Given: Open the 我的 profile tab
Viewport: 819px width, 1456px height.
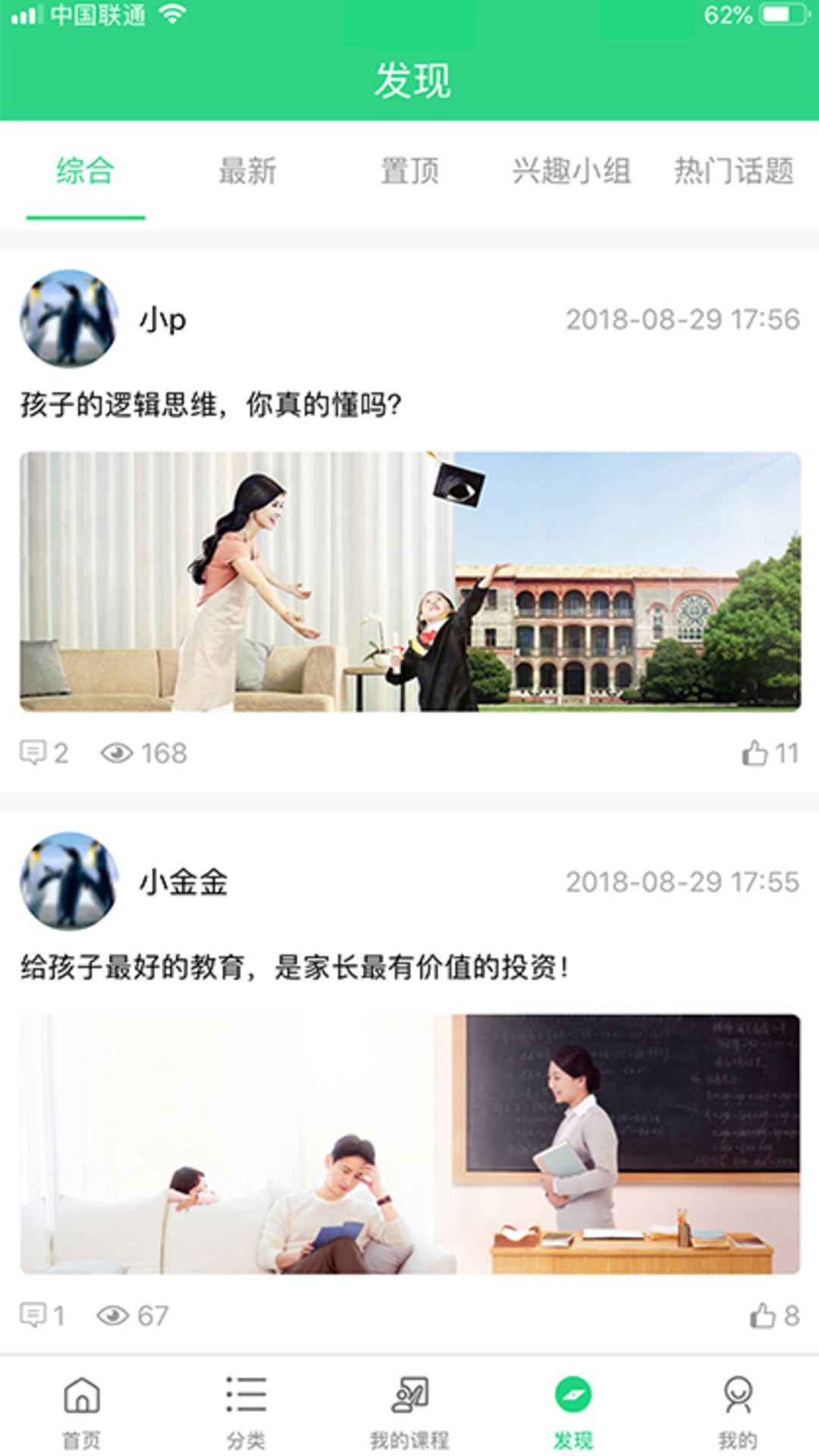Looking at the screenshot, I should click(737, 1410).
